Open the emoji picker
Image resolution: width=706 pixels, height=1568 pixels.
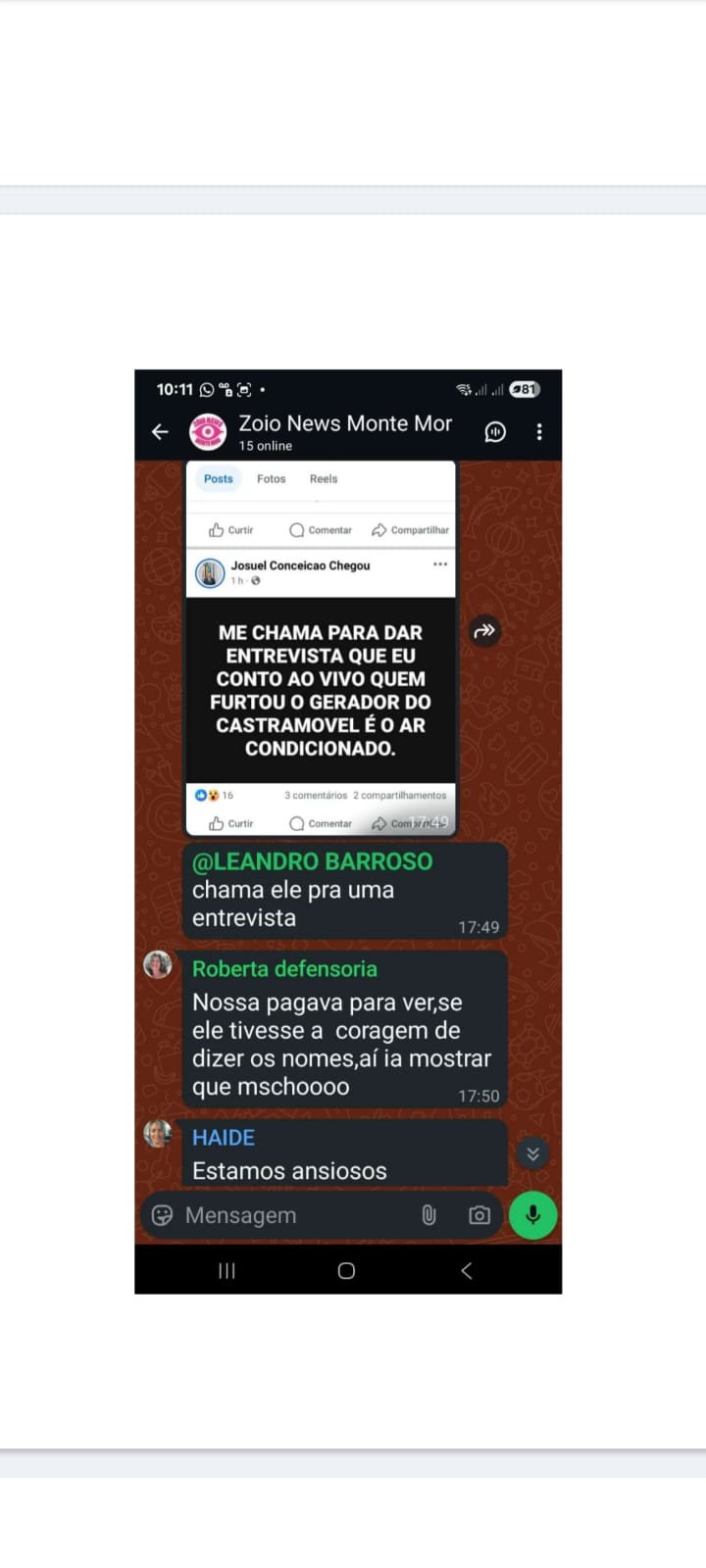coord(163,1215)
